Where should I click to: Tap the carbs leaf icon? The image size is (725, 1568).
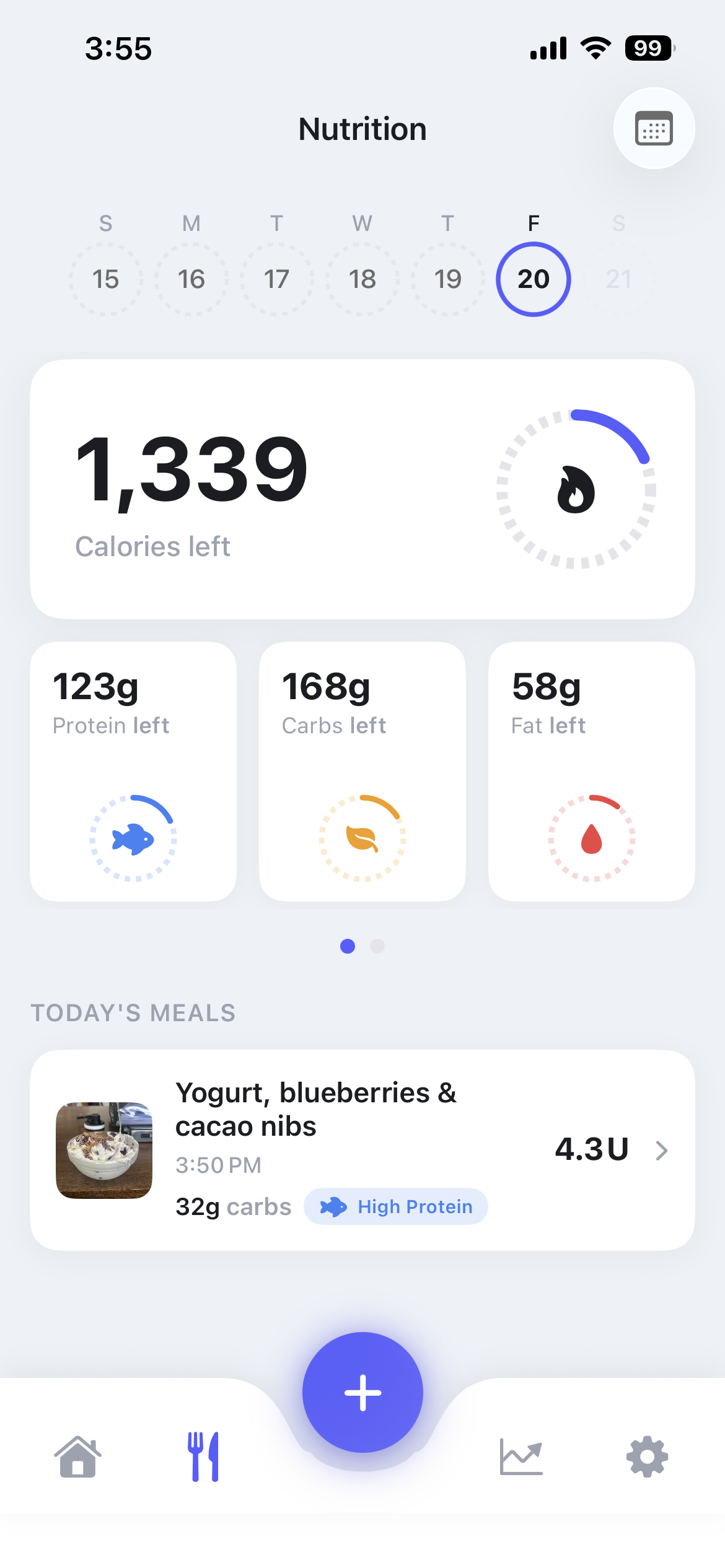point(362,837)
